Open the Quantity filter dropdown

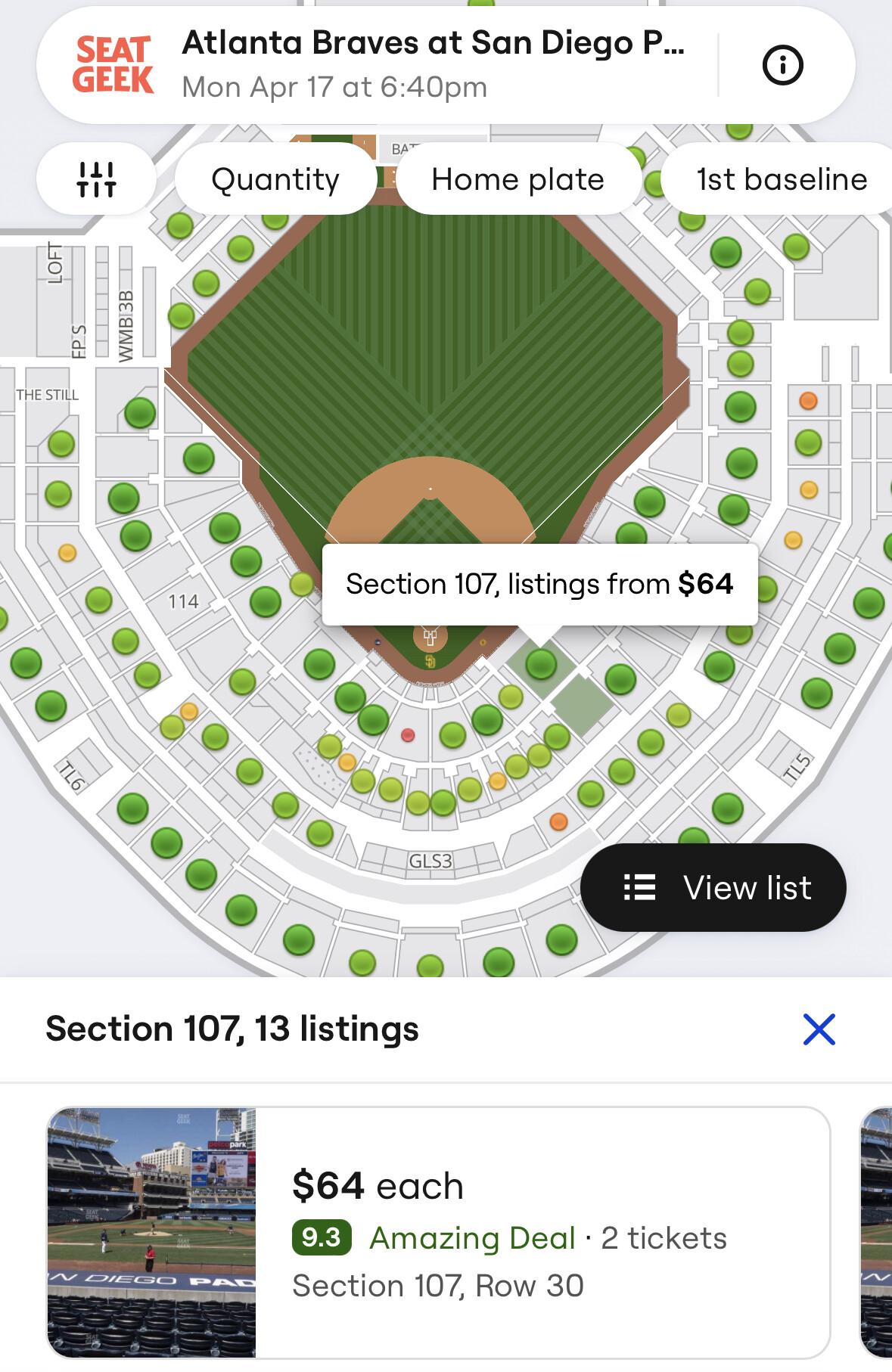coord(275,178)
